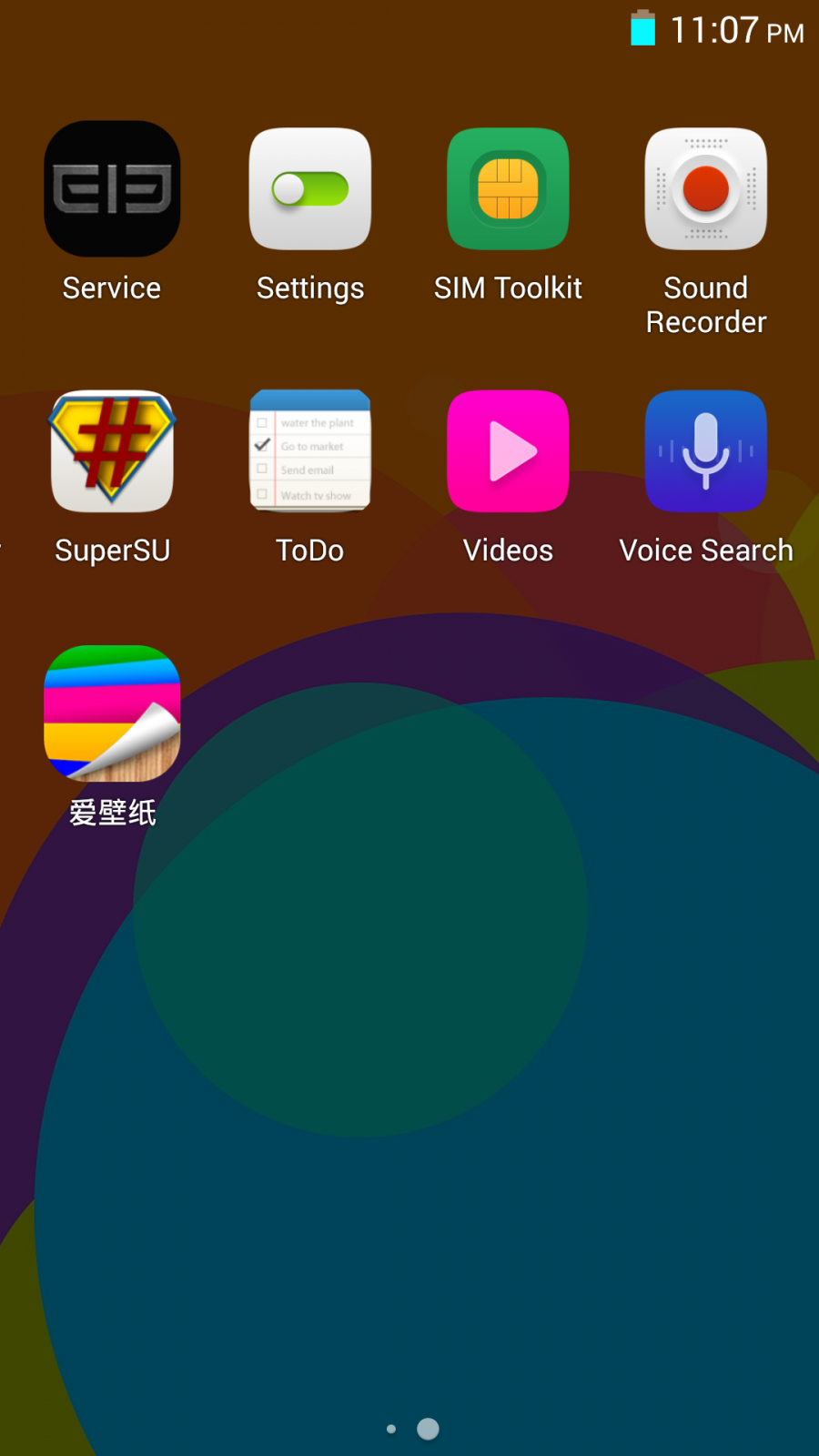The width and height of the screenshot is (819, 1456).
Task: Tap the first page indicator dot
Action: tap(391, 1429)
